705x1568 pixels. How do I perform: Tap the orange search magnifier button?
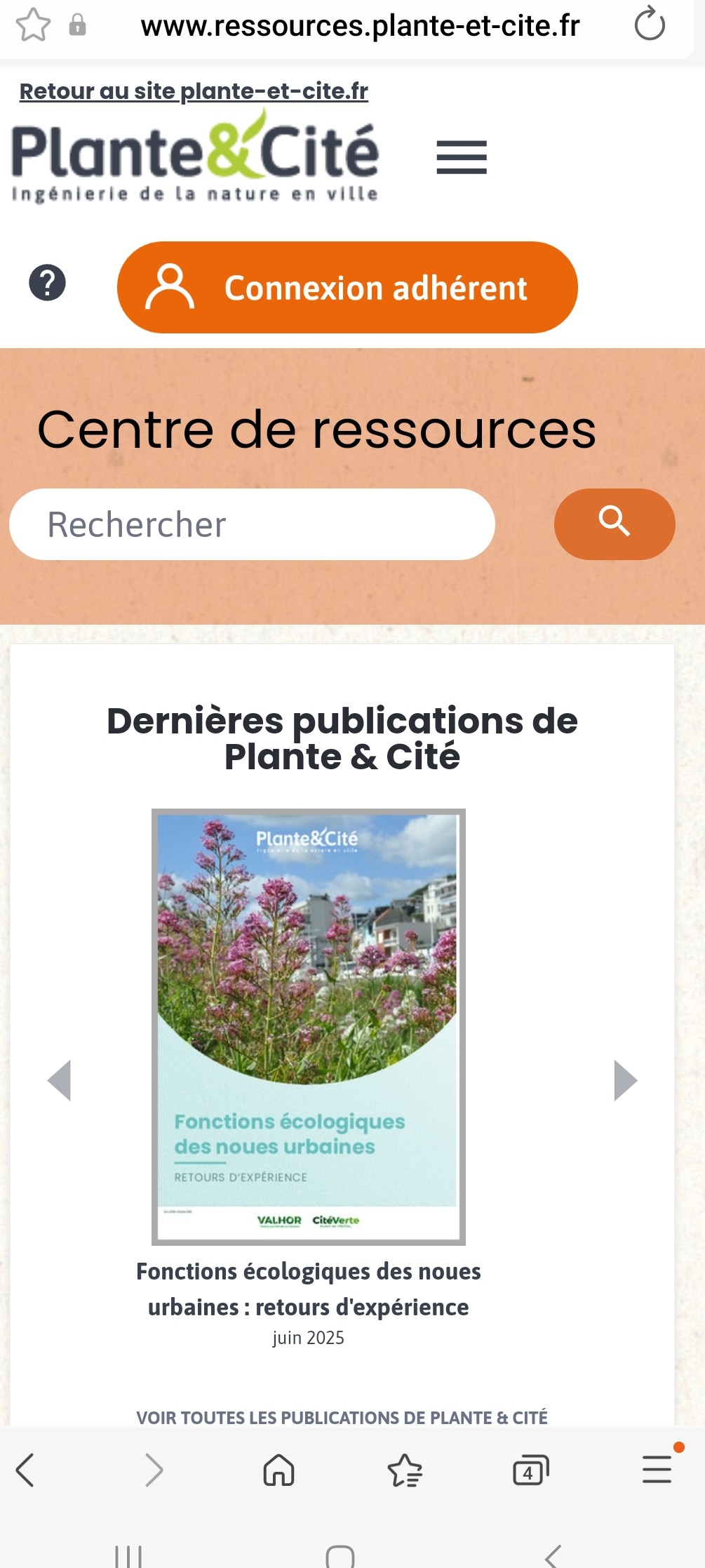pyautogui.click(x=614, y=524)
